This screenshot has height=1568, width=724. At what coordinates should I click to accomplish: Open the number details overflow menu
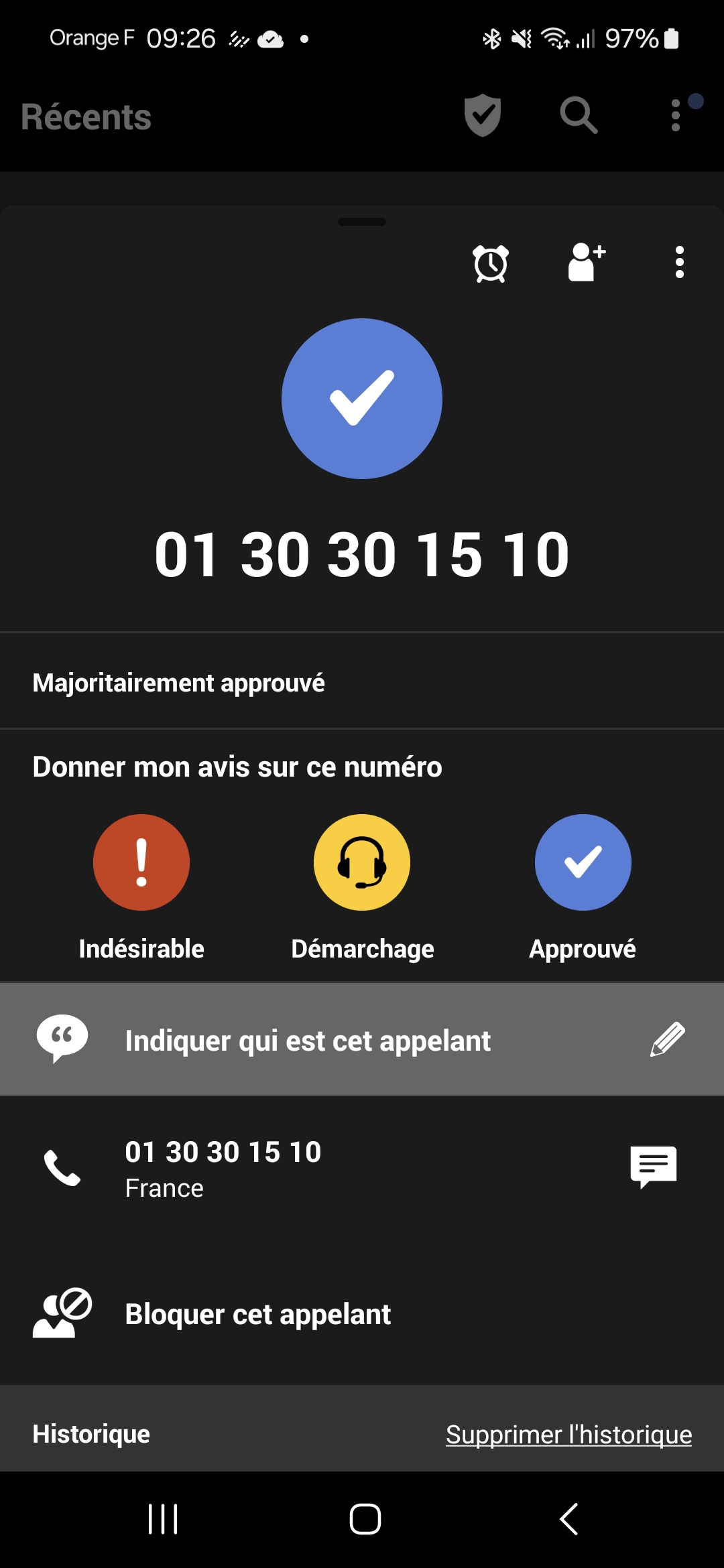[679, 262]
